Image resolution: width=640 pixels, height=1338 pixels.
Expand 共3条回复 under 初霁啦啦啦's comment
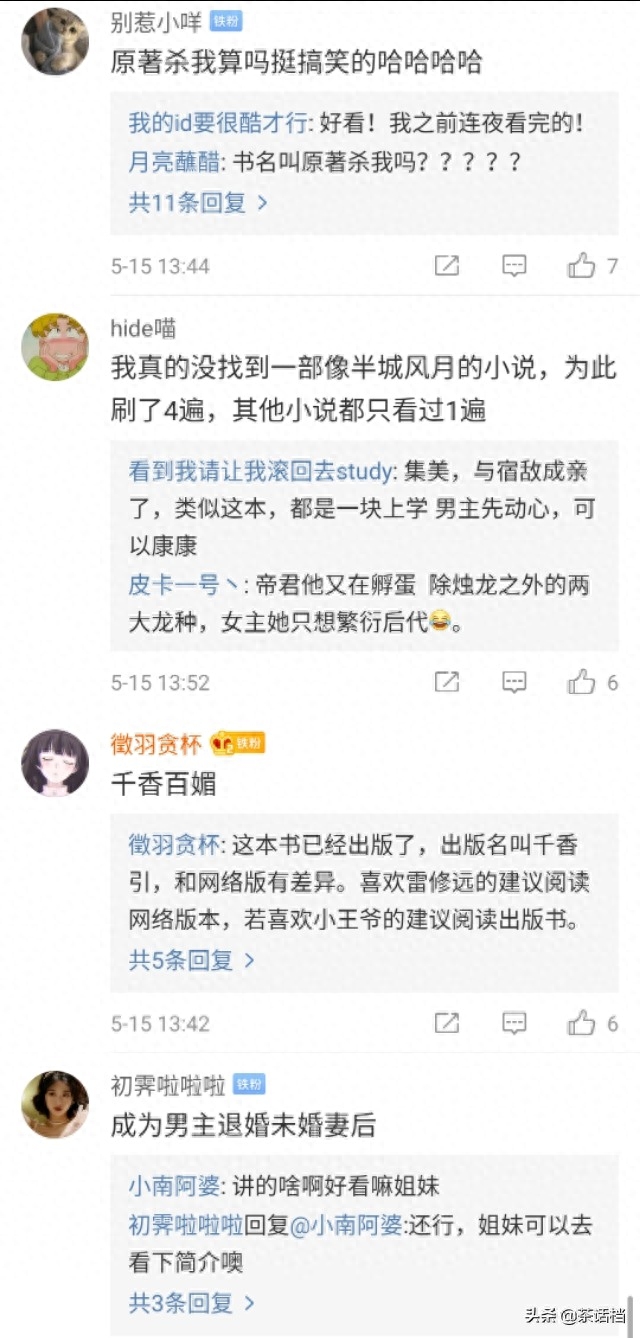pyautogui.click(x=191, y=1303)
